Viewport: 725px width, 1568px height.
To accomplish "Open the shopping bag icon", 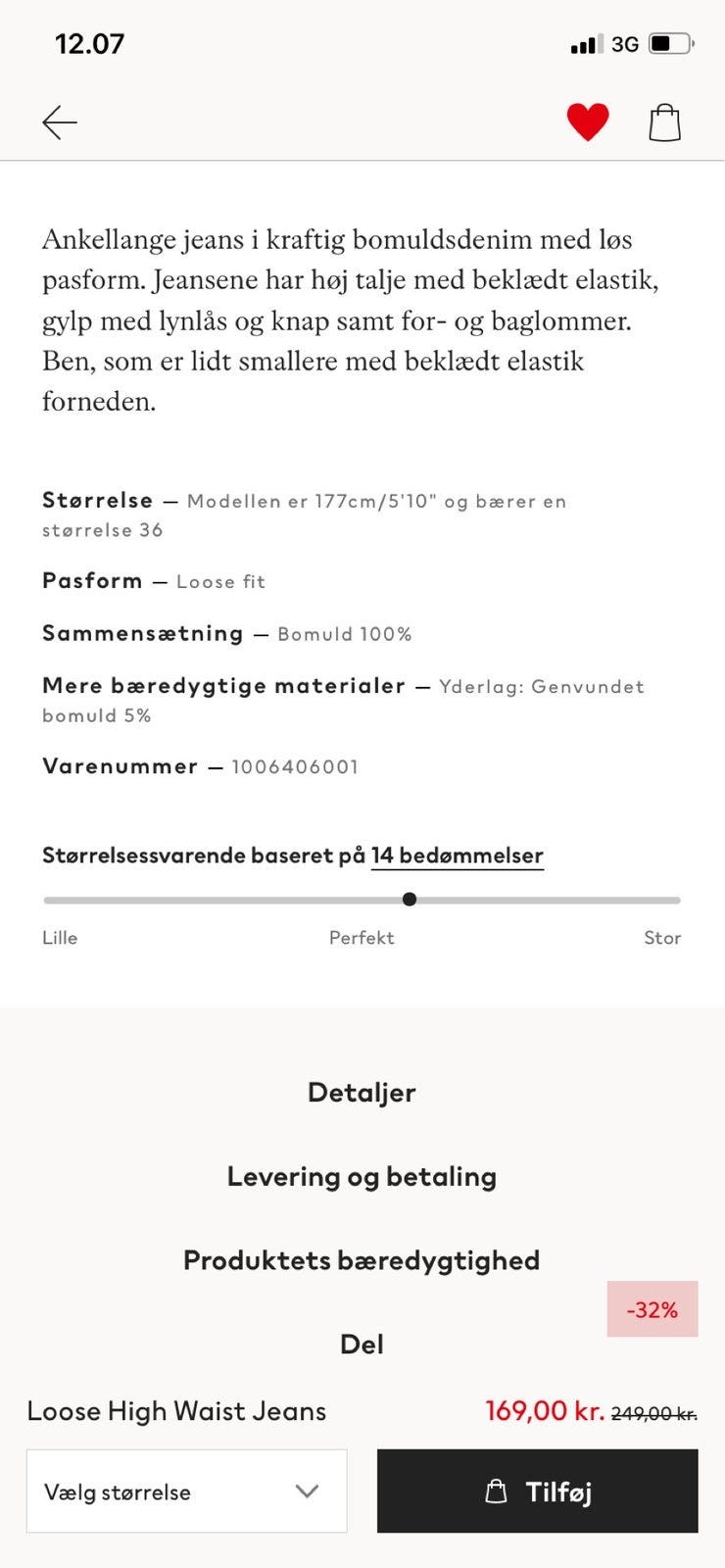I will click(663, 122).
